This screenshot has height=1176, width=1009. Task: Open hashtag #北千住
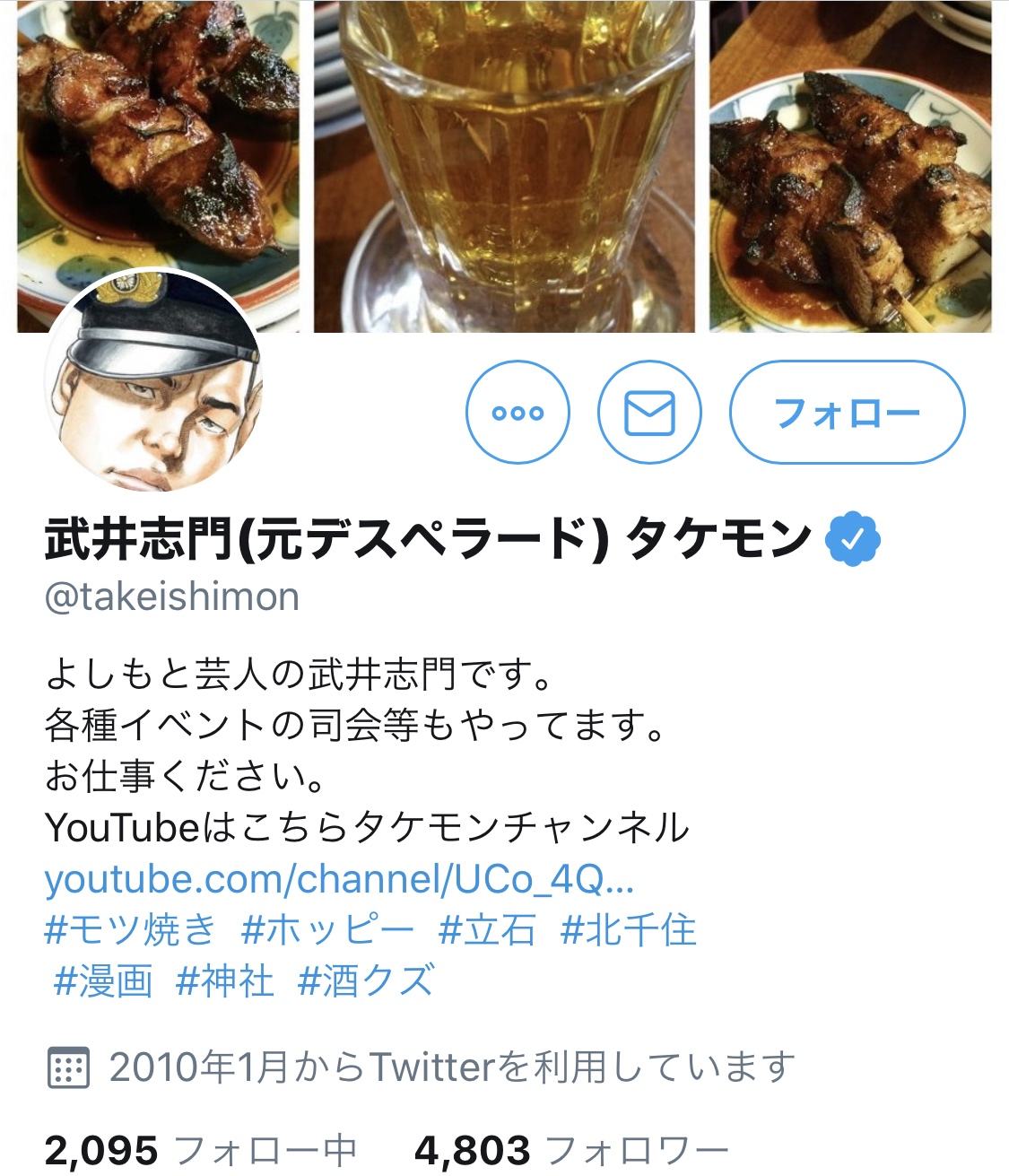click(x=629, y=930)
